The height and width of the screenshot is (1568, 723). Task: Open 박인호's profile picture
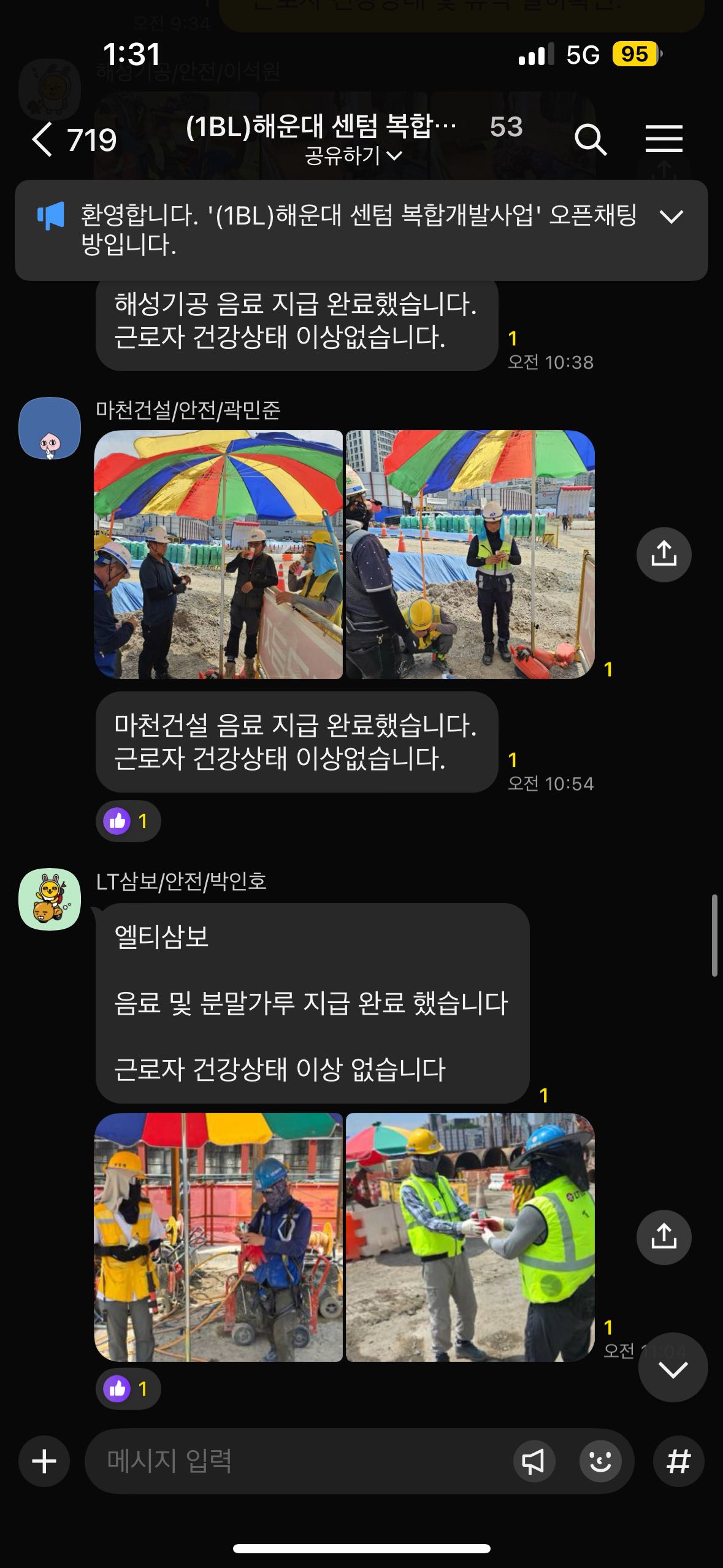tap(50, 899)
